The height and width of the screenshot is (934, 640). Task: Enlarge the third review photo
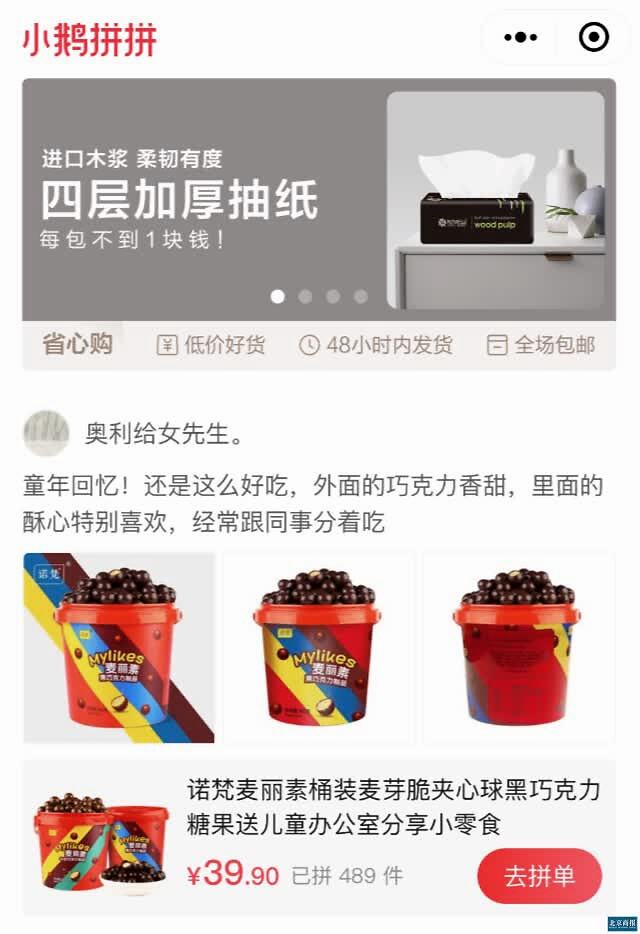tap(518, 647)
